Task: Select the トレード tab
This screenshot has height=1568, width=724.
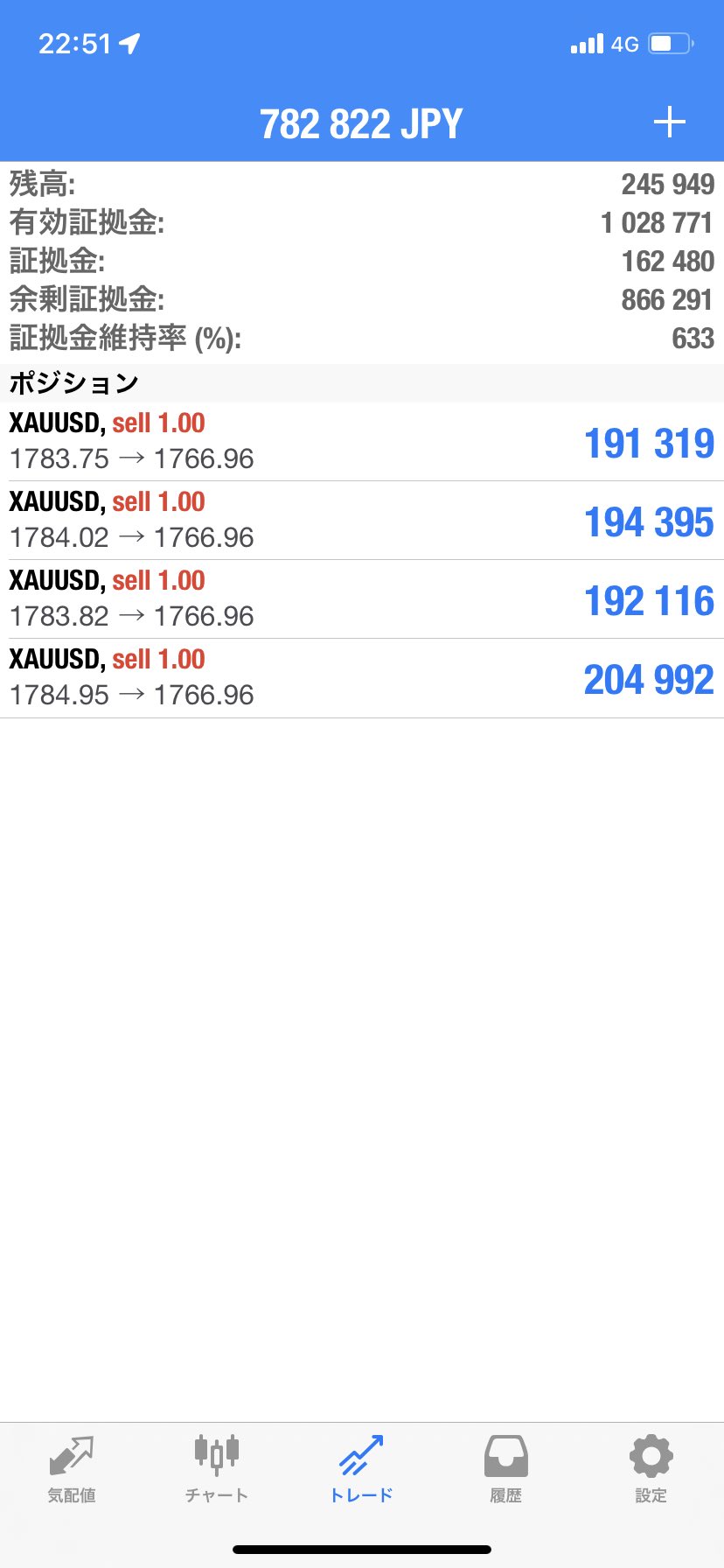Action: point(361,1470)
